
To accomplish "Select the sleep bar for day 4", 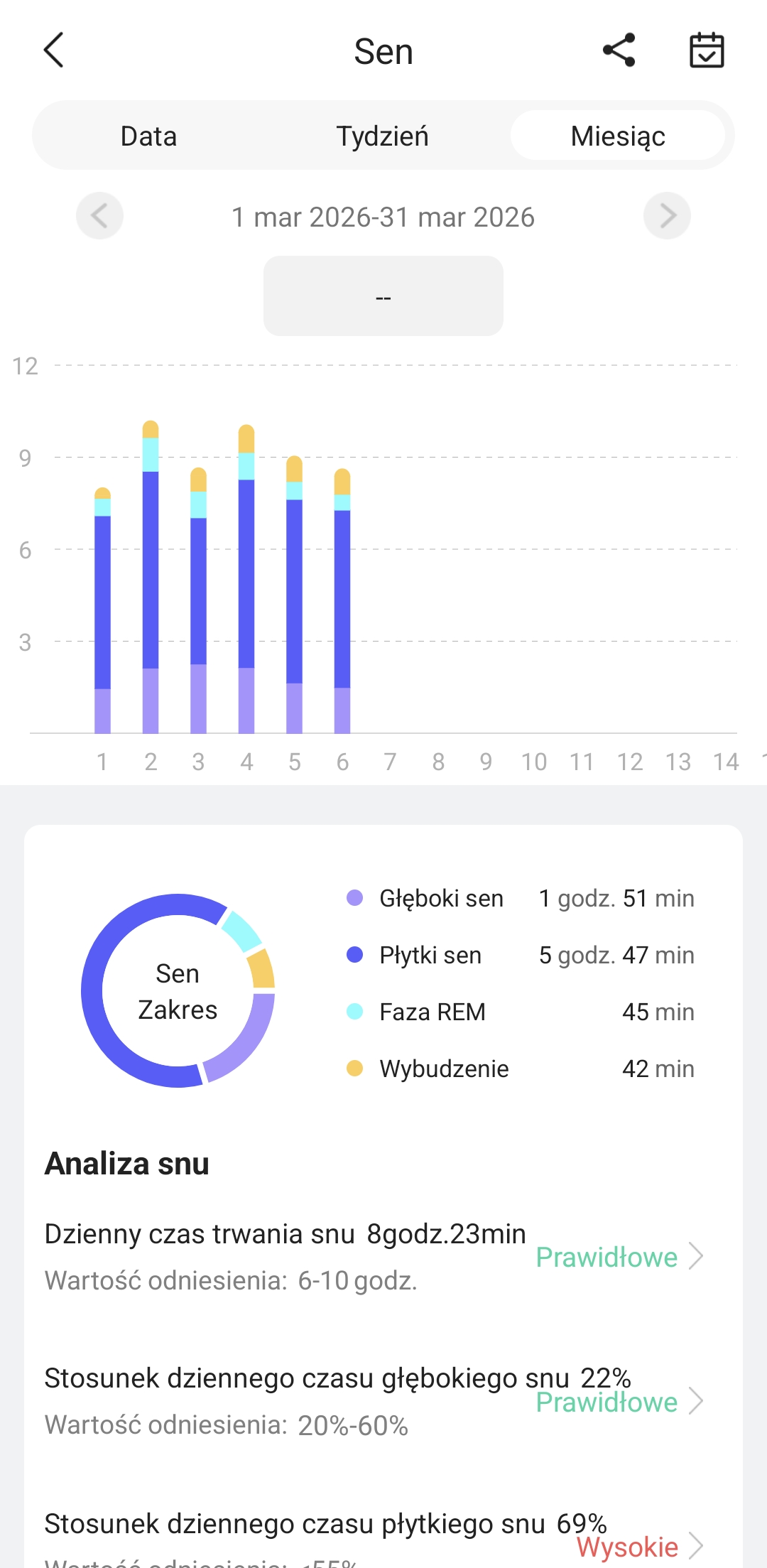I will [x=246, y=579].
